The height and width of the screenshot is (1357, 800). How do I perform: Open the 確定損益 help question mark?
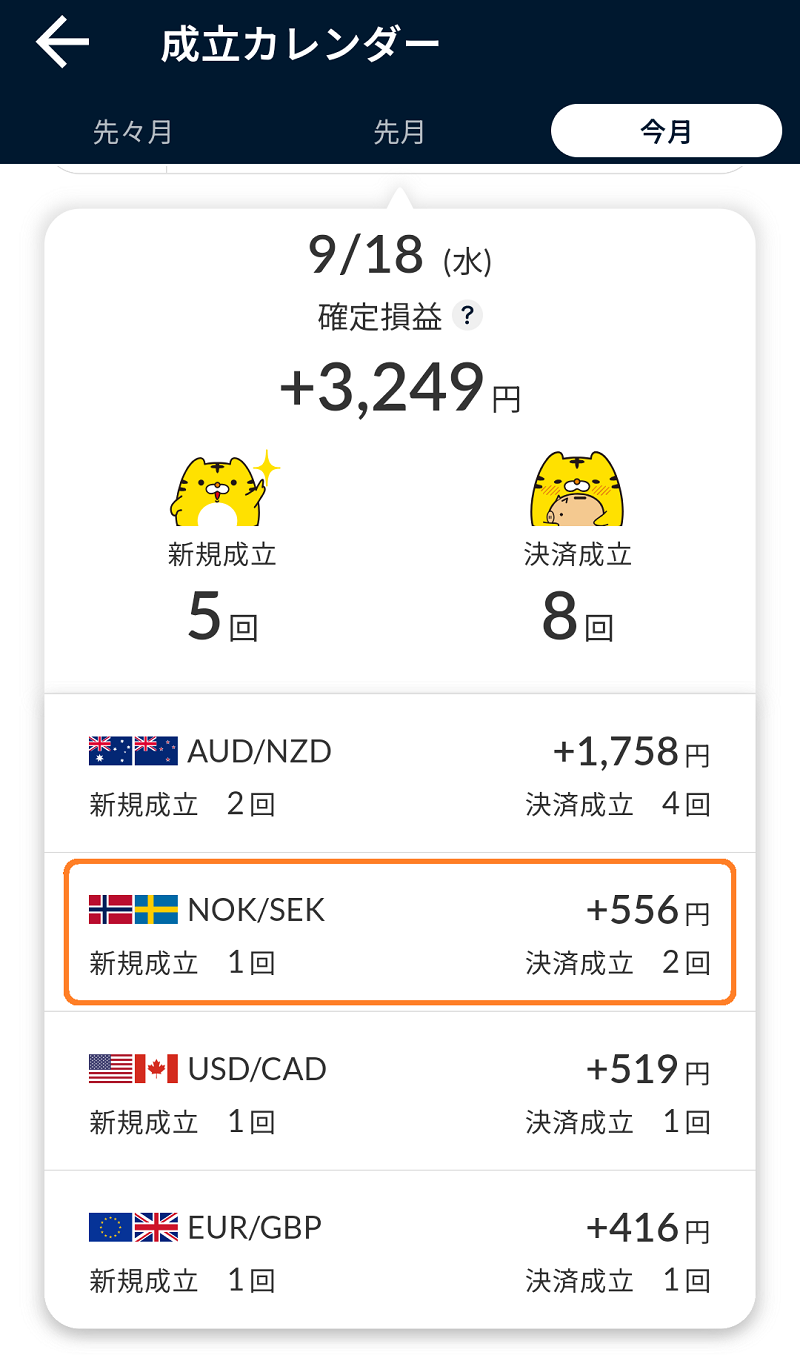point(467,317)
